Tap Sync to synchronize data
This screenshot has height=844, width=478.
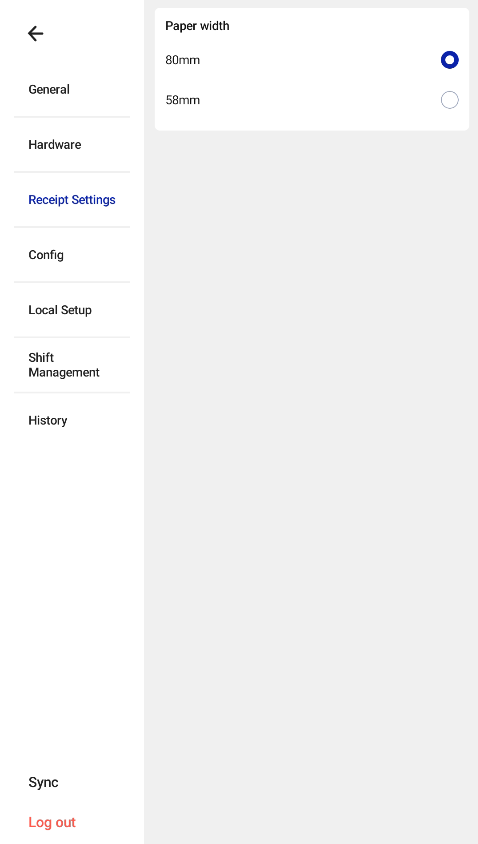[x=44, y=783]
